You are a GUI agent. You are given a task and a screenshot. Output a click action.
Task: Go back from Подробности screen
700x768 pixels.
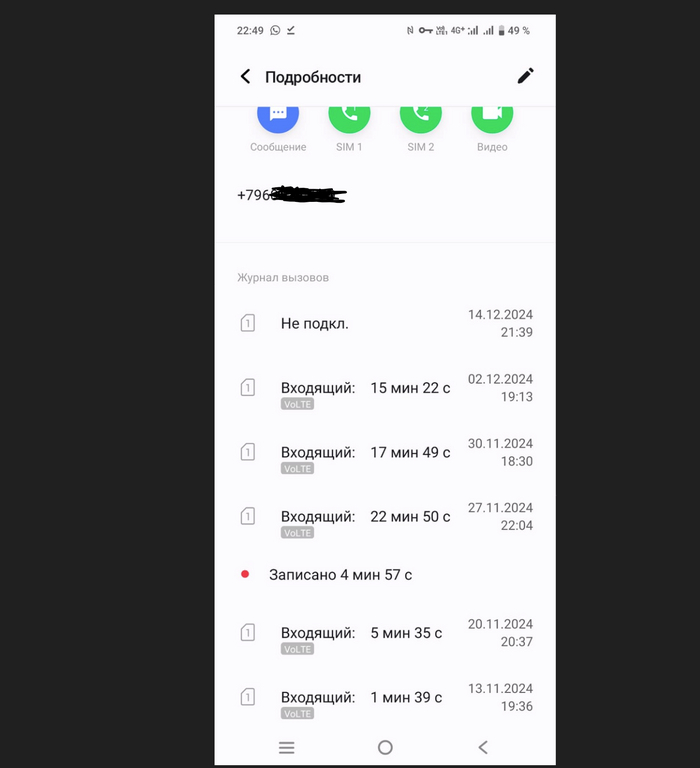point(245,77)
